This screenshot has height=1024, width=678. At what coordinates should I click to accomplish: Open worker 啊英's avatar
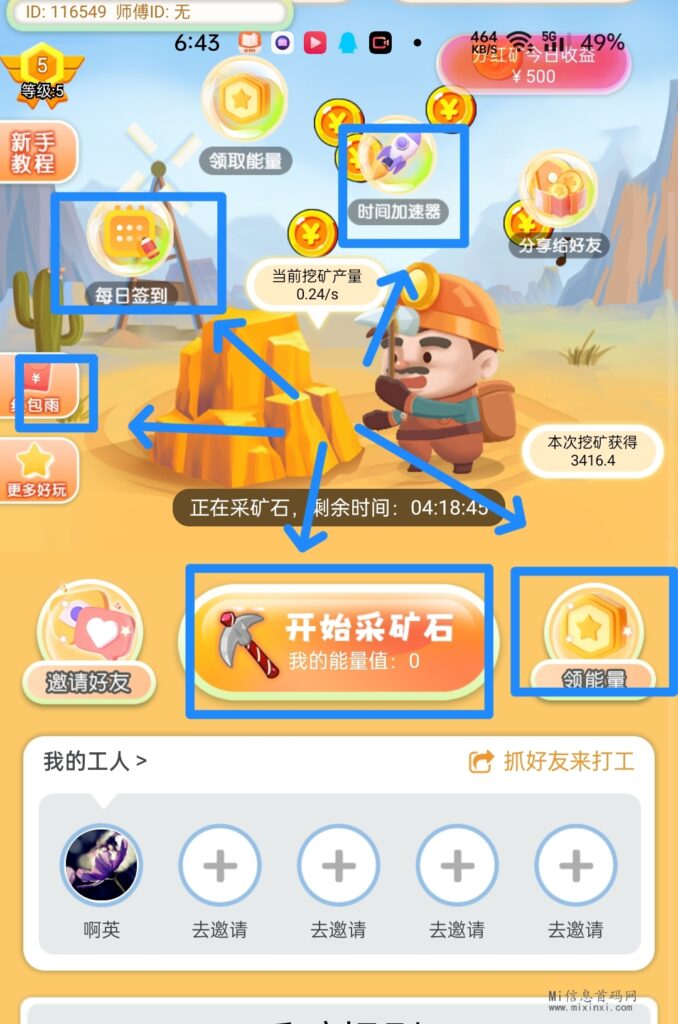pyautogui.click(x=101, y=865)
